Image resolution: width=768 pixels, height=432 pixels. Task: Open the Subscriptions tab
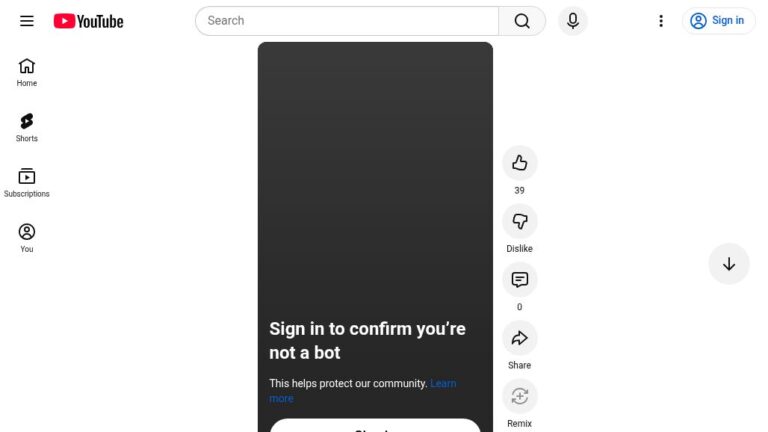pyautogui.click(x=27, y=182)
